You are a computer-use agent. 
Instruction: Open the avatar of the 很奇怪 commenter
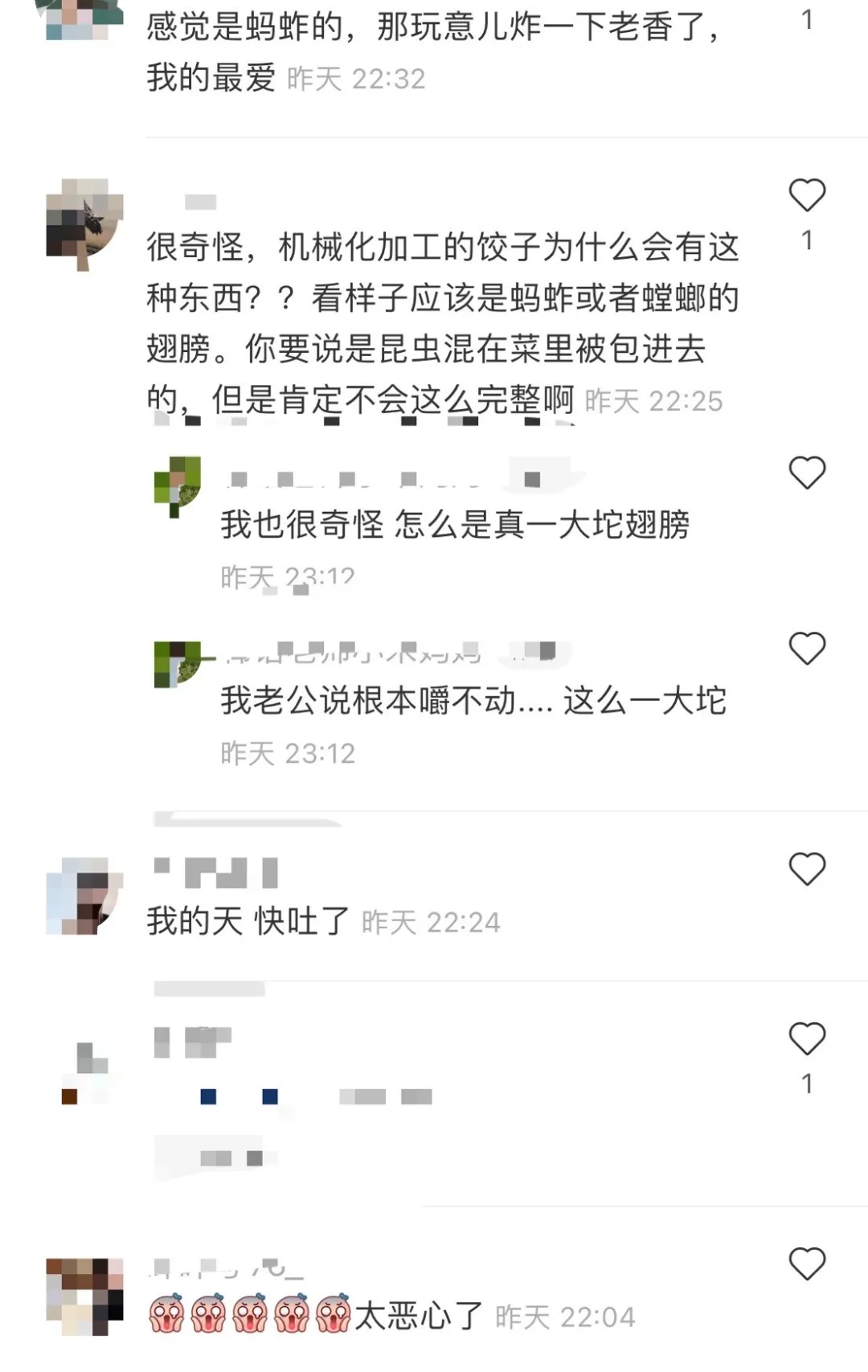[x=84, y=223]
